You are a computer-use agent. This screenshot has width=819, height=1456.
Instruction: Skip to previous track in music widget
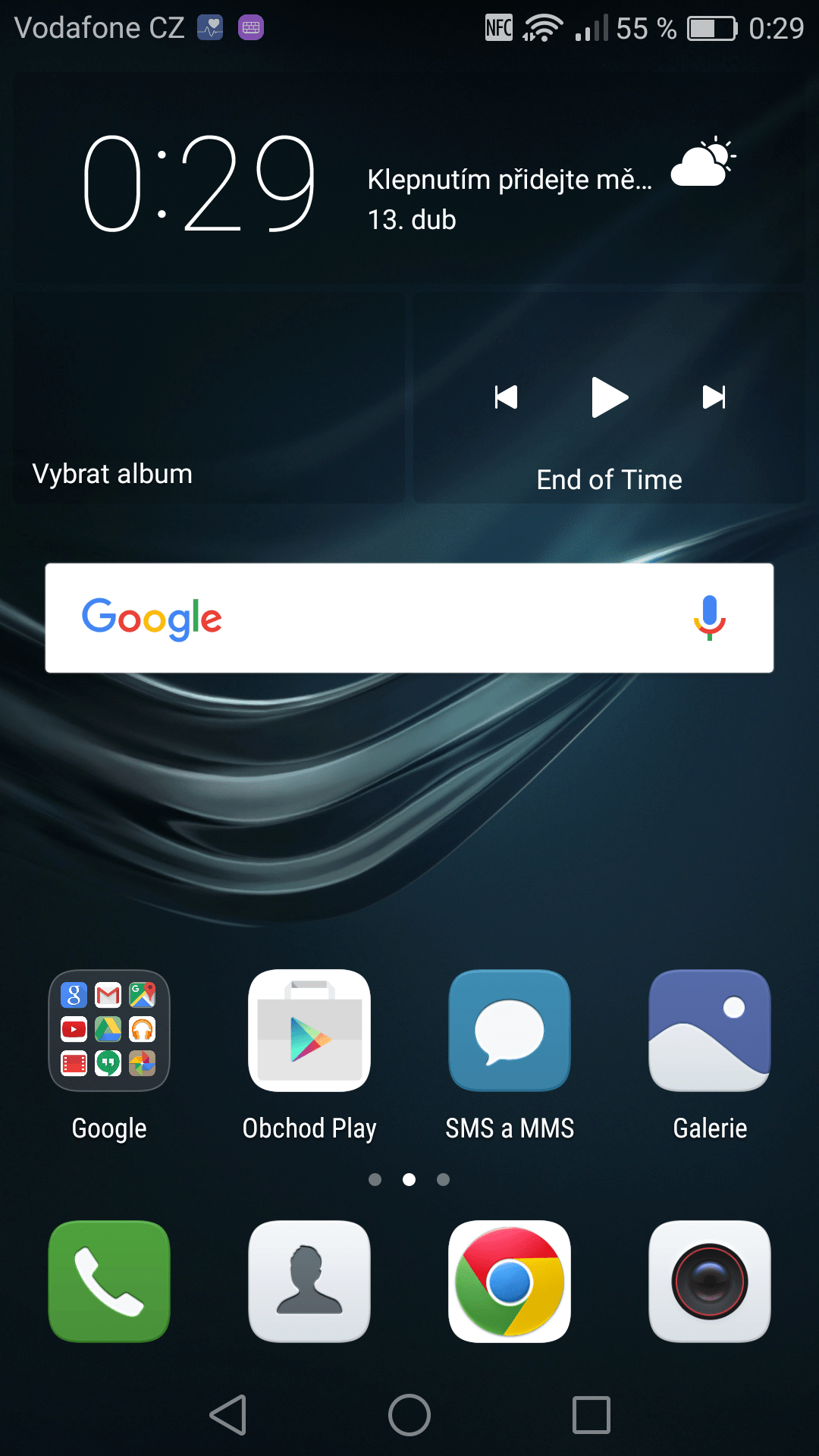click(506, 397)
